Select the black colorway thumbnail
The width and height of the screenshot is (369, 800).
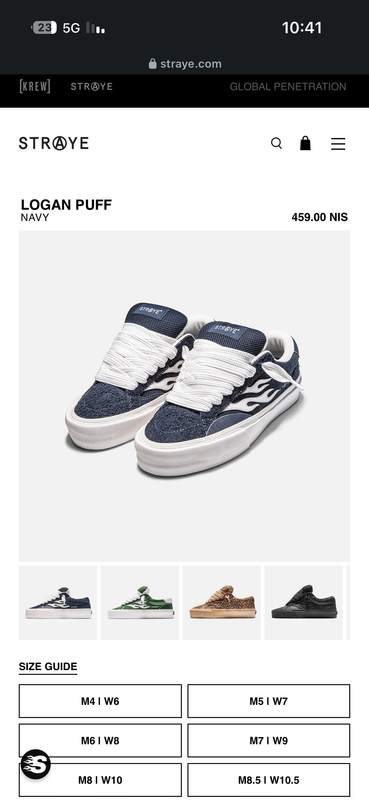click(x=304, y=603)
